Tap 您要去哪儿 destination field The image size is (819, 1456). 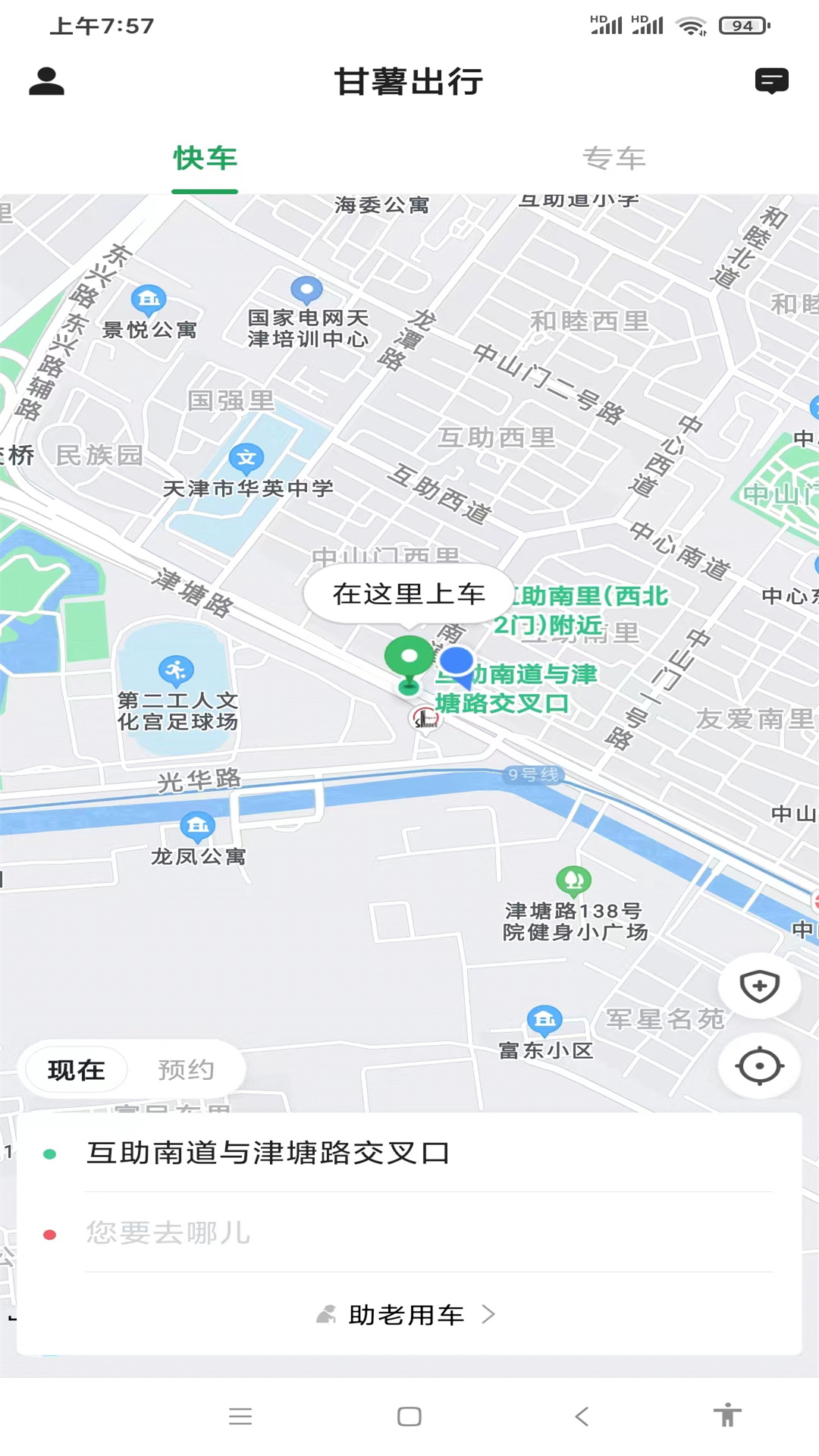click(168, 1233)
